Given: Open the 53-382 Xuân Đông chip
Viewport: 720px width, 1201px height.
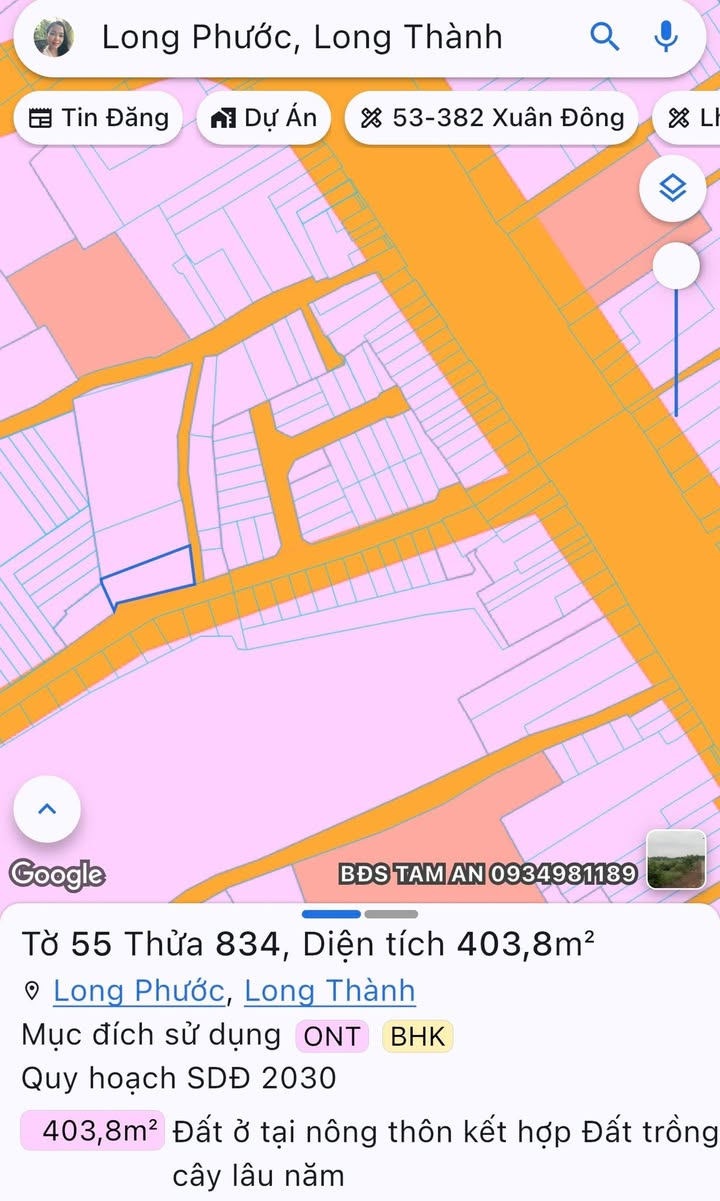Looking at the screenshot, I should pos(492,118).
